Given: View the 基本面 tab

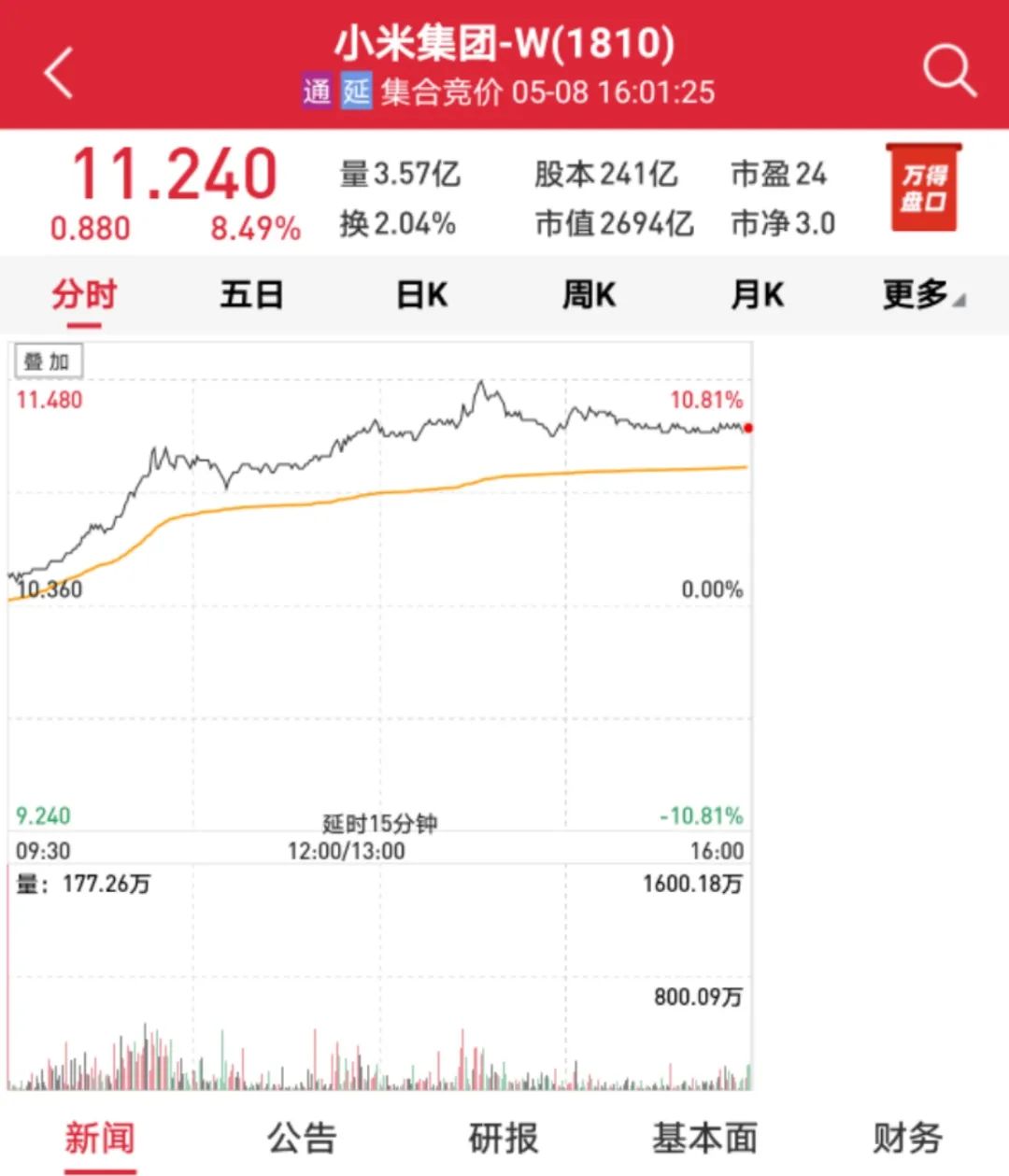Looking at the screenshot, I should click(x=704, y=1138).
